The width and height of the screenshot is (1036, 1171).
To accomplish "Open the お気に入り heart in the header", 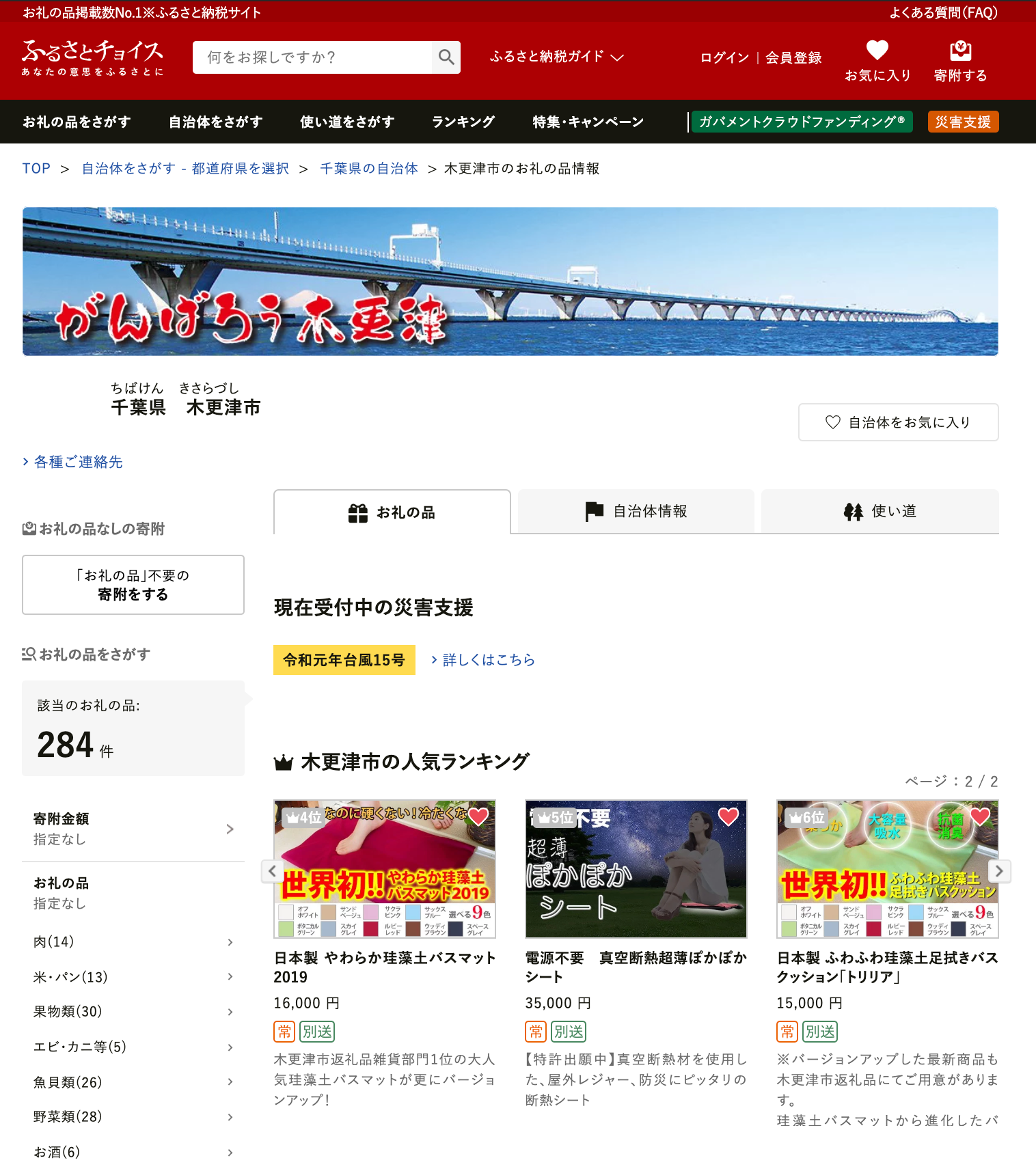I will pyautogui.click(x=877, y=59).
